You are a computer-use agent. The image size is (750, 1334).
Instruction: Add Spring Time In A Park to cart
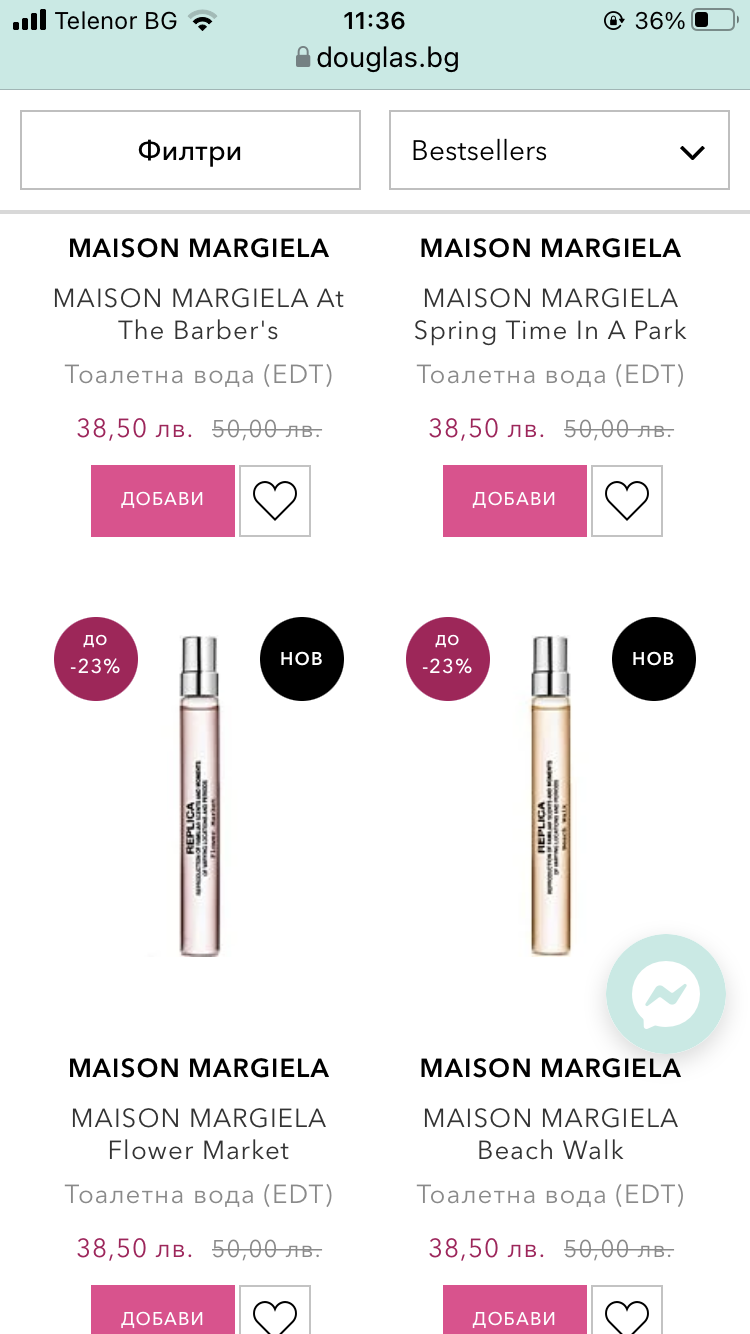515,500
